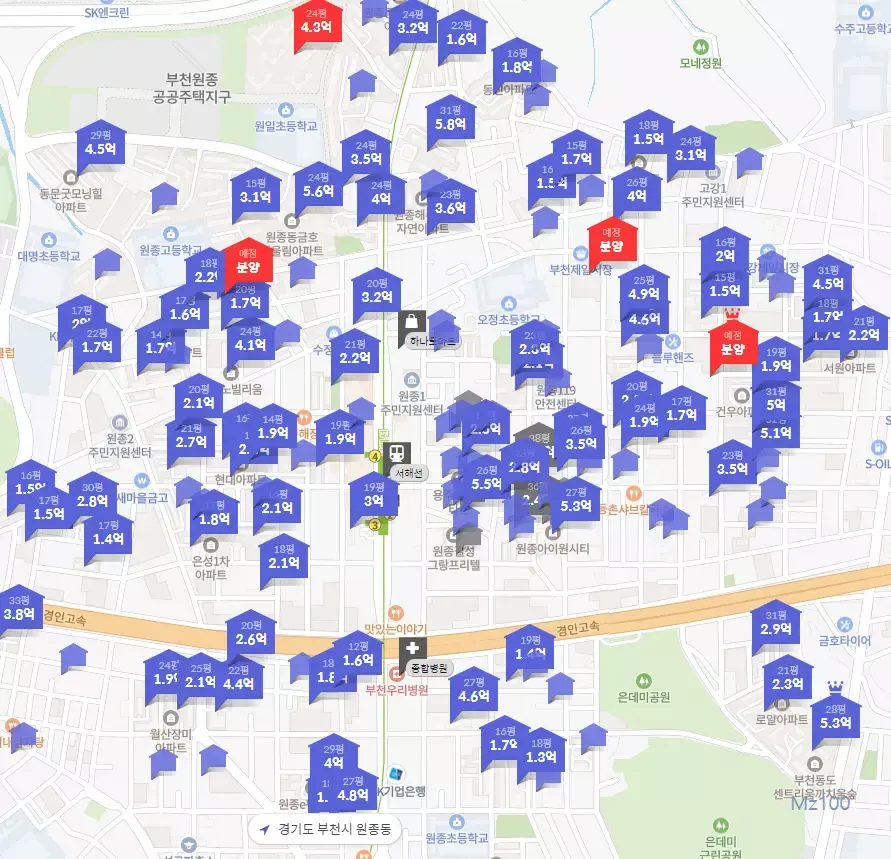This screenshot has width=891, height=859.
Task: Tap the 29평 4.5억 listing marker
Action: 101,145
